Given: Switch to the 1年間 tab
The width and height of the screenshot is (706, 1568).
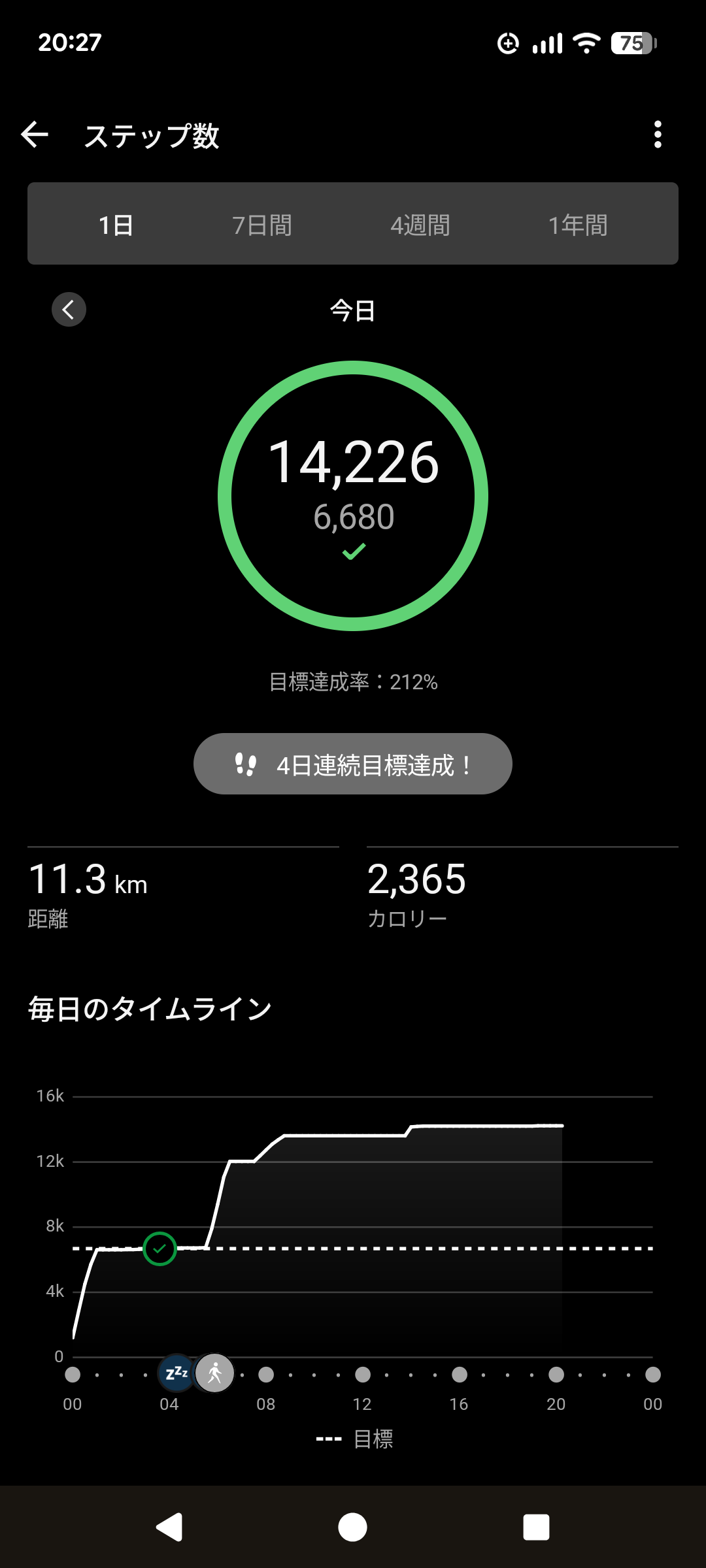Looking at the screenshot, I should [578, 225].
